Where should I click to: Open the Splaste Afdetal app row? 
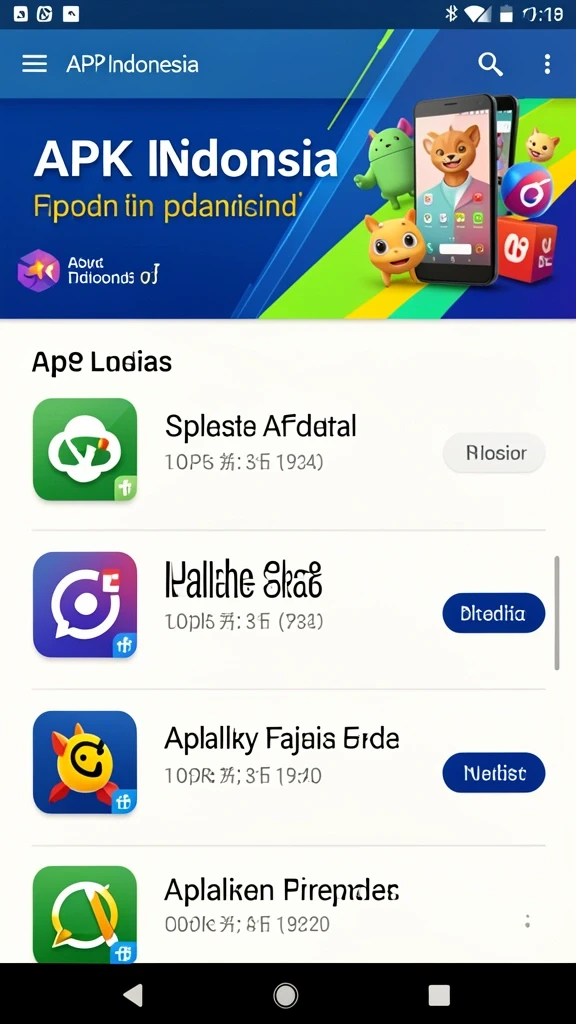288,450
